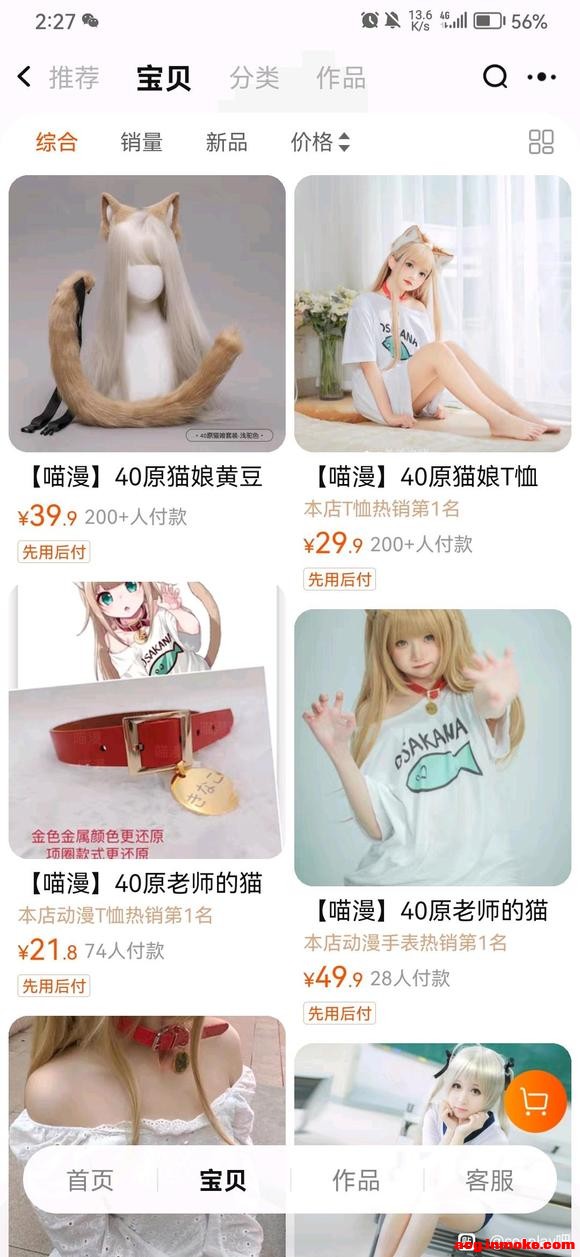This screenshot has height=1257, width=580.
Task: Switch to the 推荐 top tab
Action: (74, 78)
